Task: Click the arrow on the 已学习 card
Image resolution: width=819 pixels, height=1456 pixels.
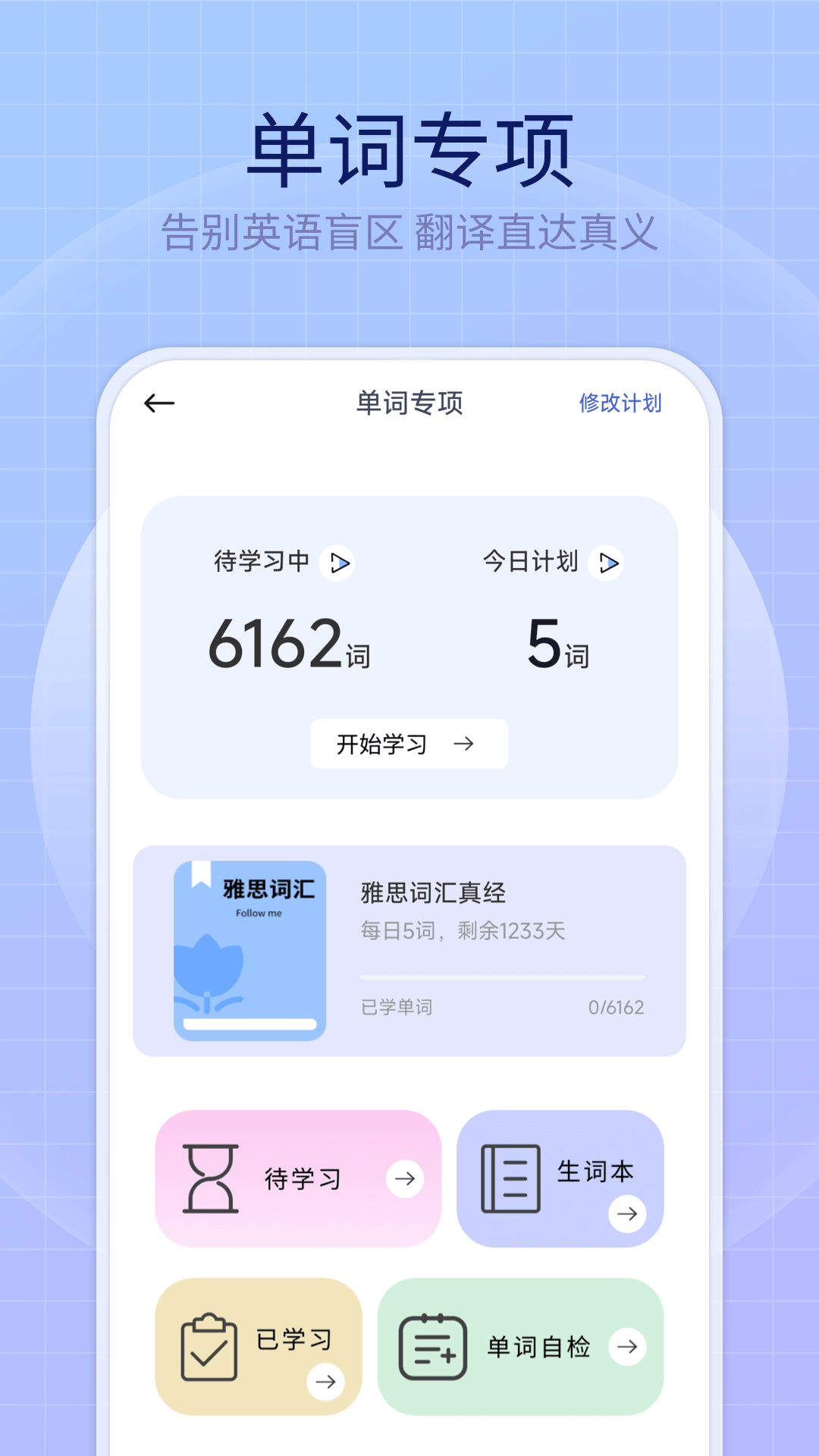Action: (x=328, y=1382)
